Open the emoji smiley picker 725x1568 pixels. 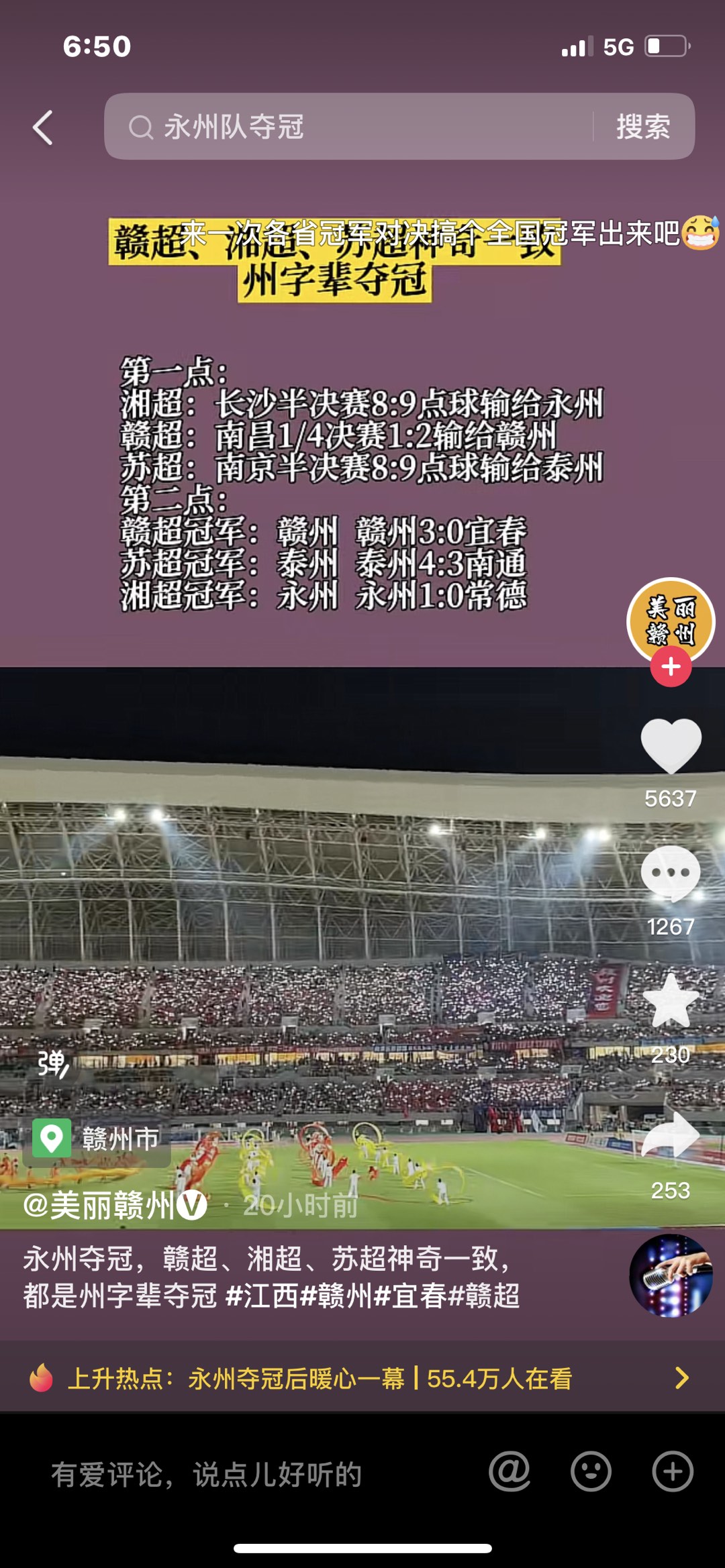click(591, 1471)
